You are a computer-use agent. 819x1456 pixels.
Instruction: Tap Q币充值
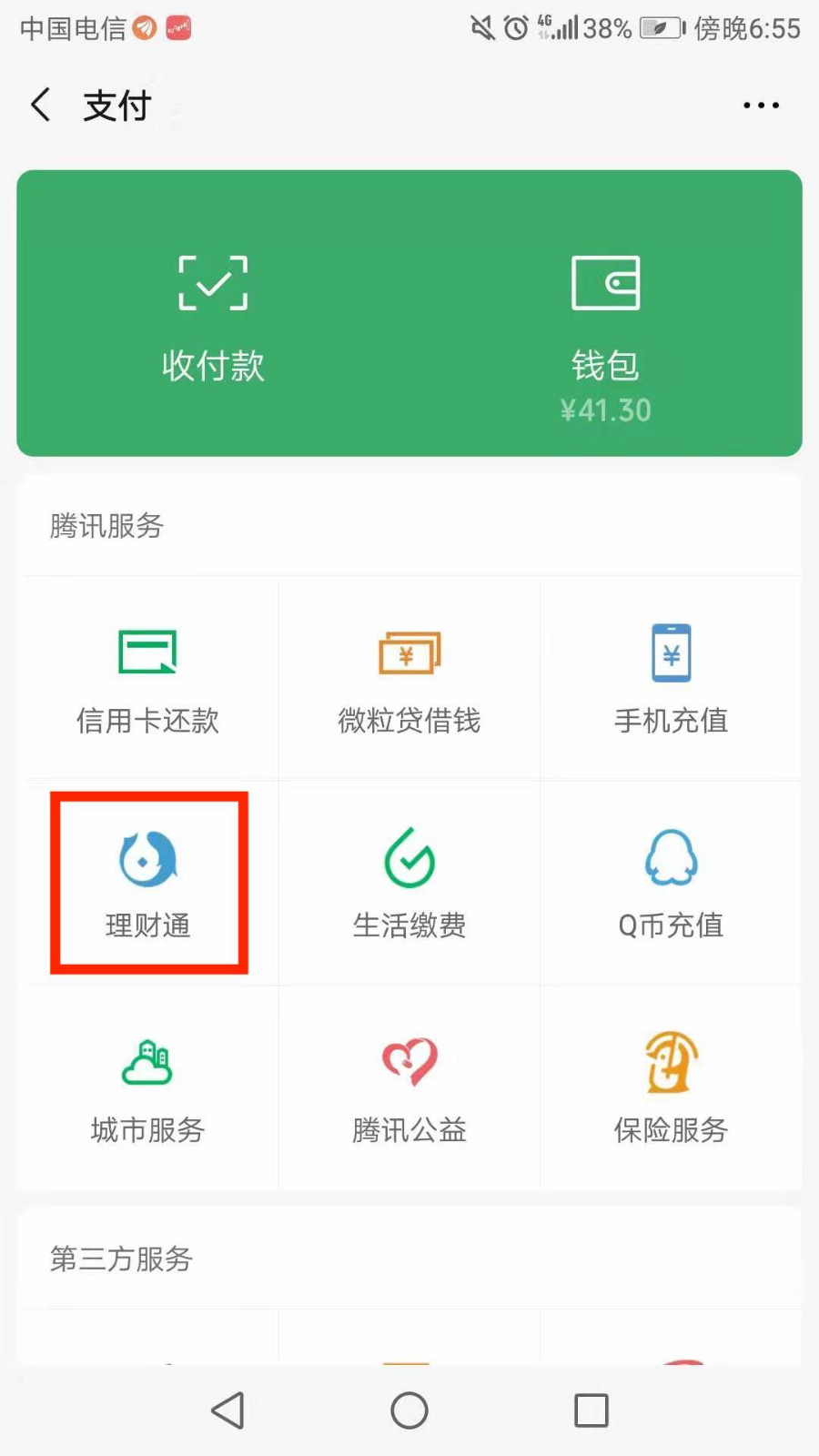(x=671, y=883)
